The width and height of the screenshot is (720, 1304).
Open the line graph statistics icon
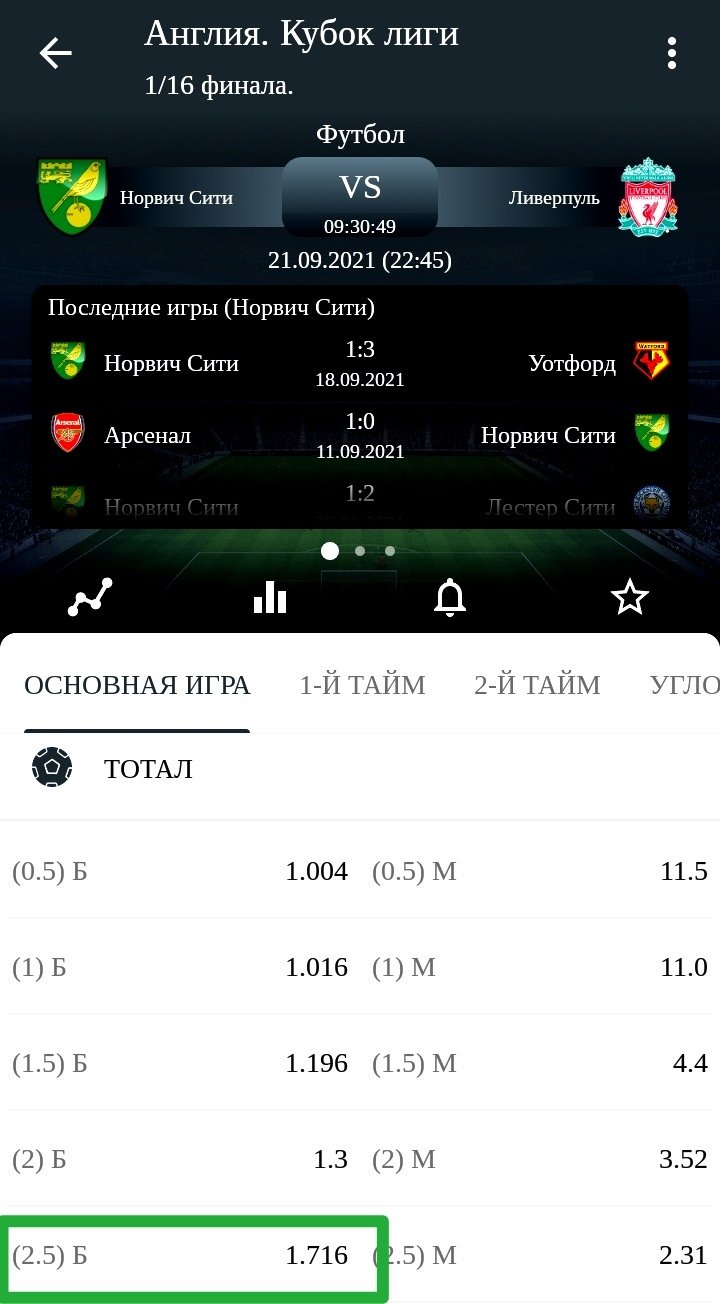coord(90,598)
